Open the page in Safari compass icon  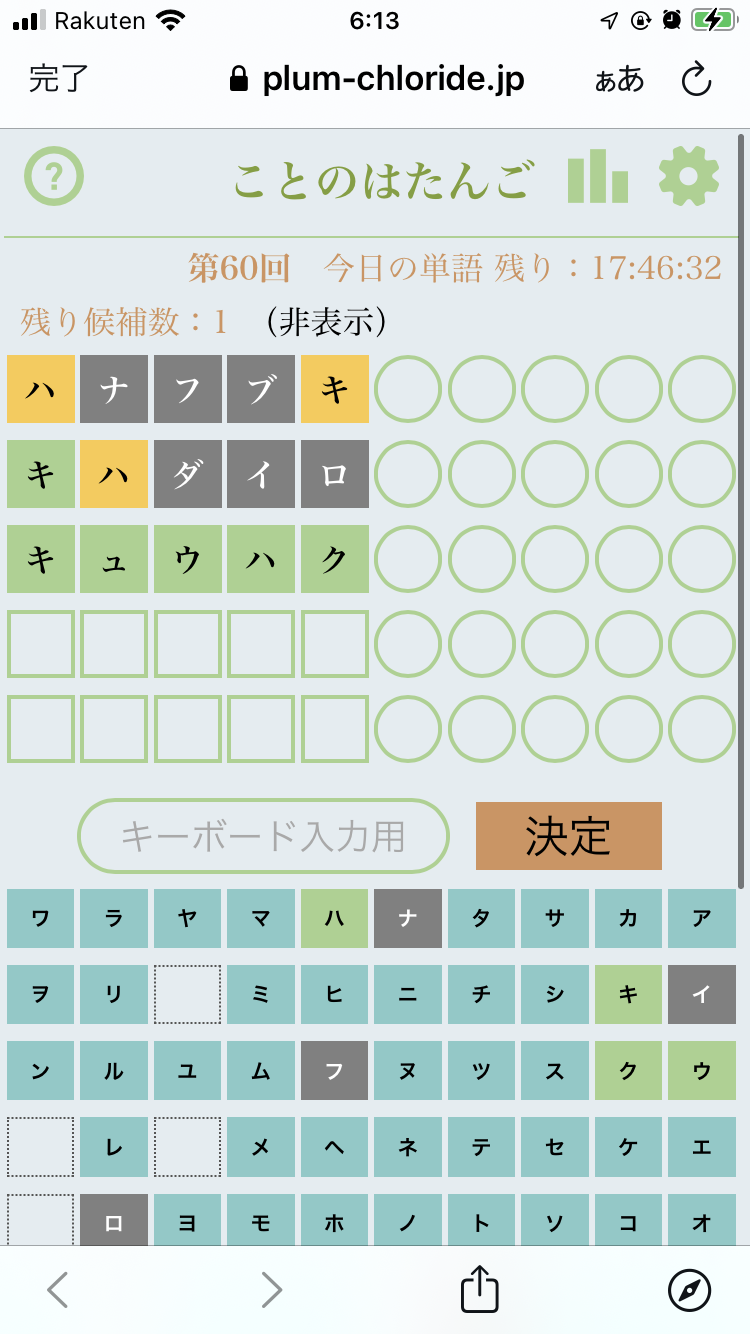point(689,1289)
